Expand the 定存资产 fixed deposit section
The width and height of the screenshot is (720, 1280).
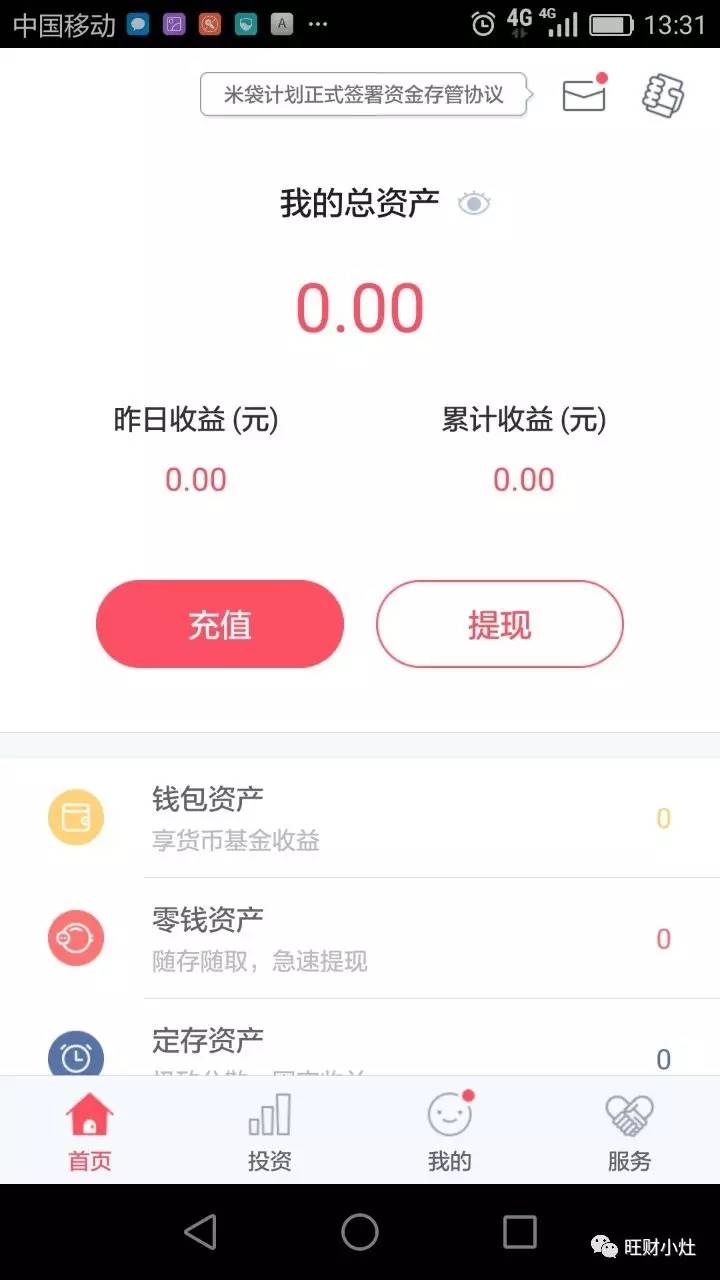(360, 1047)
